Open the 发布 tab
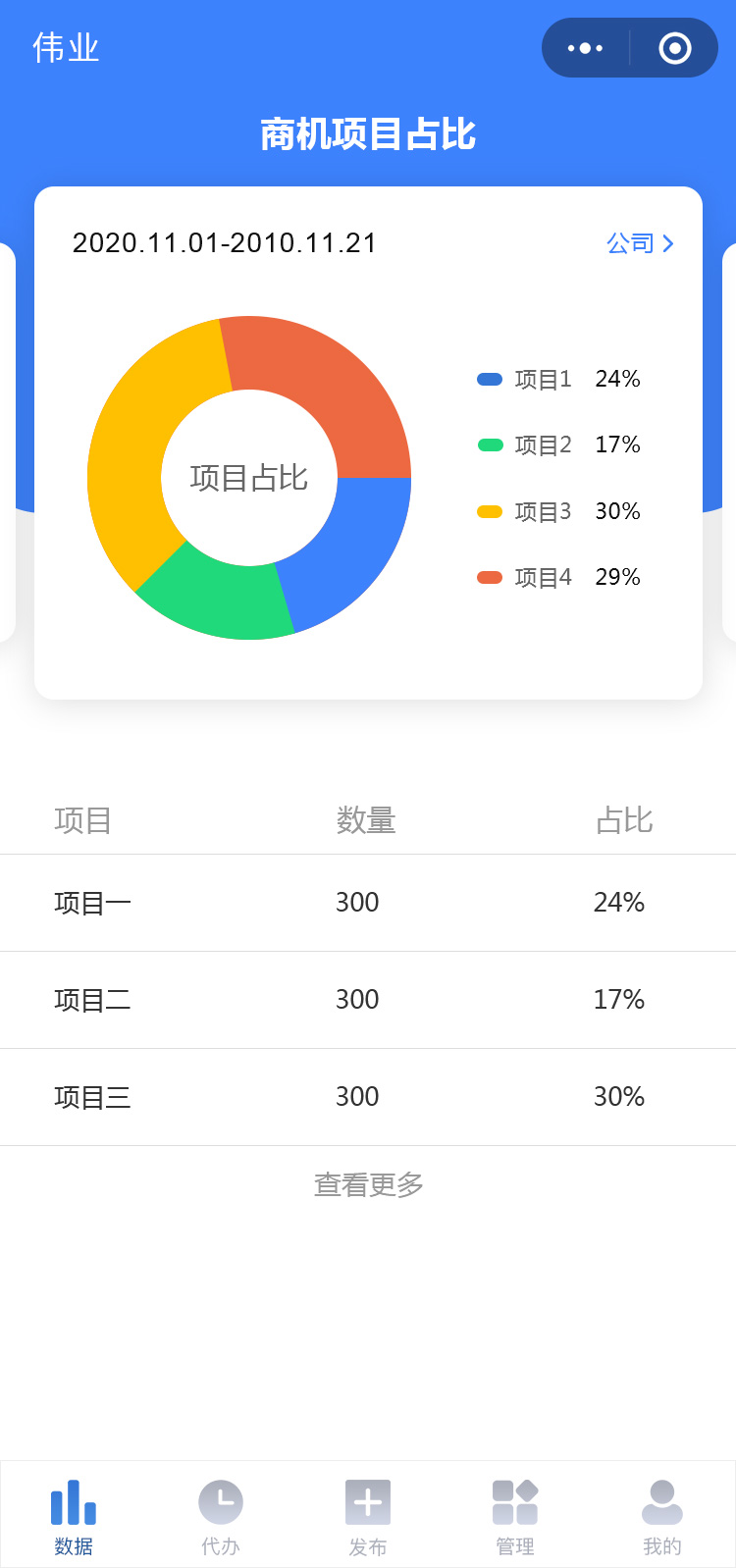The image size is (736, 1568). 368,1517
